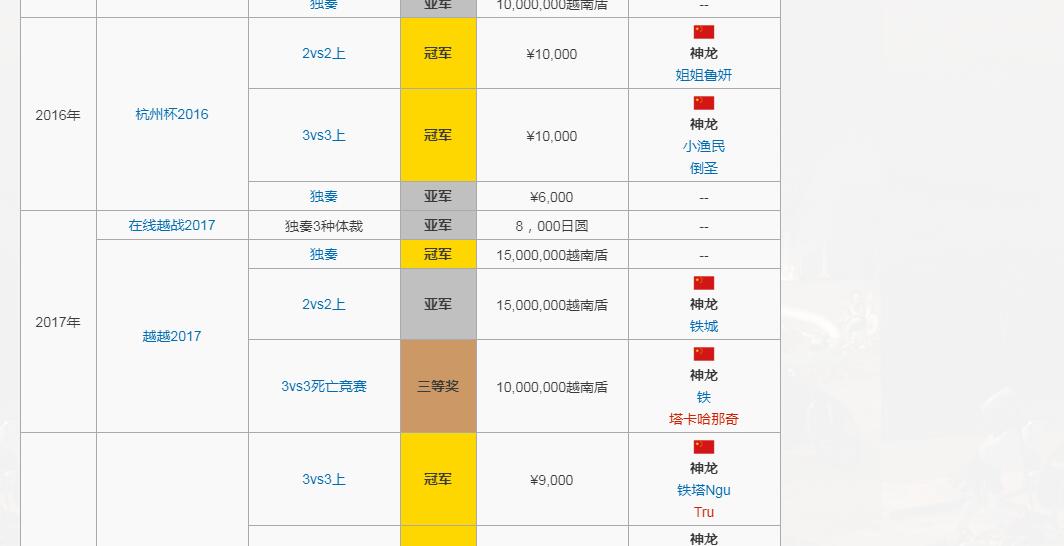Open the 倒圣 player link
Image resolution: width=1064 pixels, height=546 pixels.
coord(704,168)
